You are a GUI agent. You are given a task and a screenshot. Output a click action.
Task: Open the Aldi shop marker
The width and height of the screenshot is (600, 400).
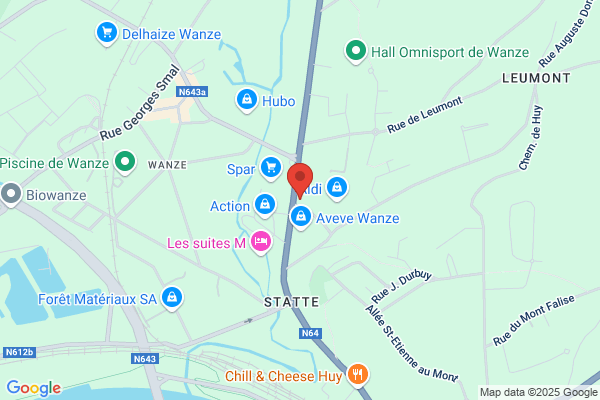tap(337, 188)
